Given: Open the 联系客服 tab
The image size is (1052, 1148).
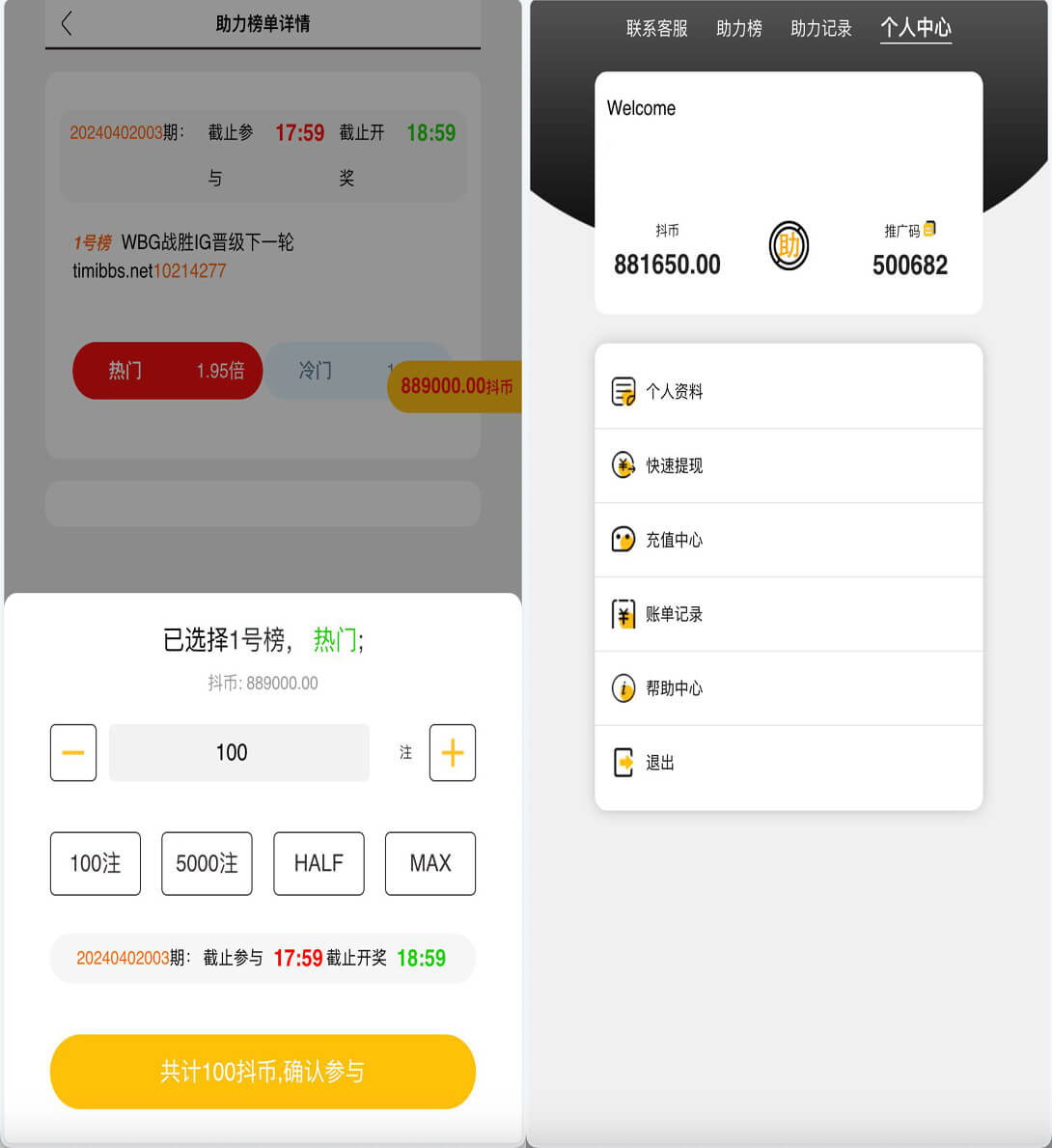Looking at the screenshot, I should [x=657, y=29].
